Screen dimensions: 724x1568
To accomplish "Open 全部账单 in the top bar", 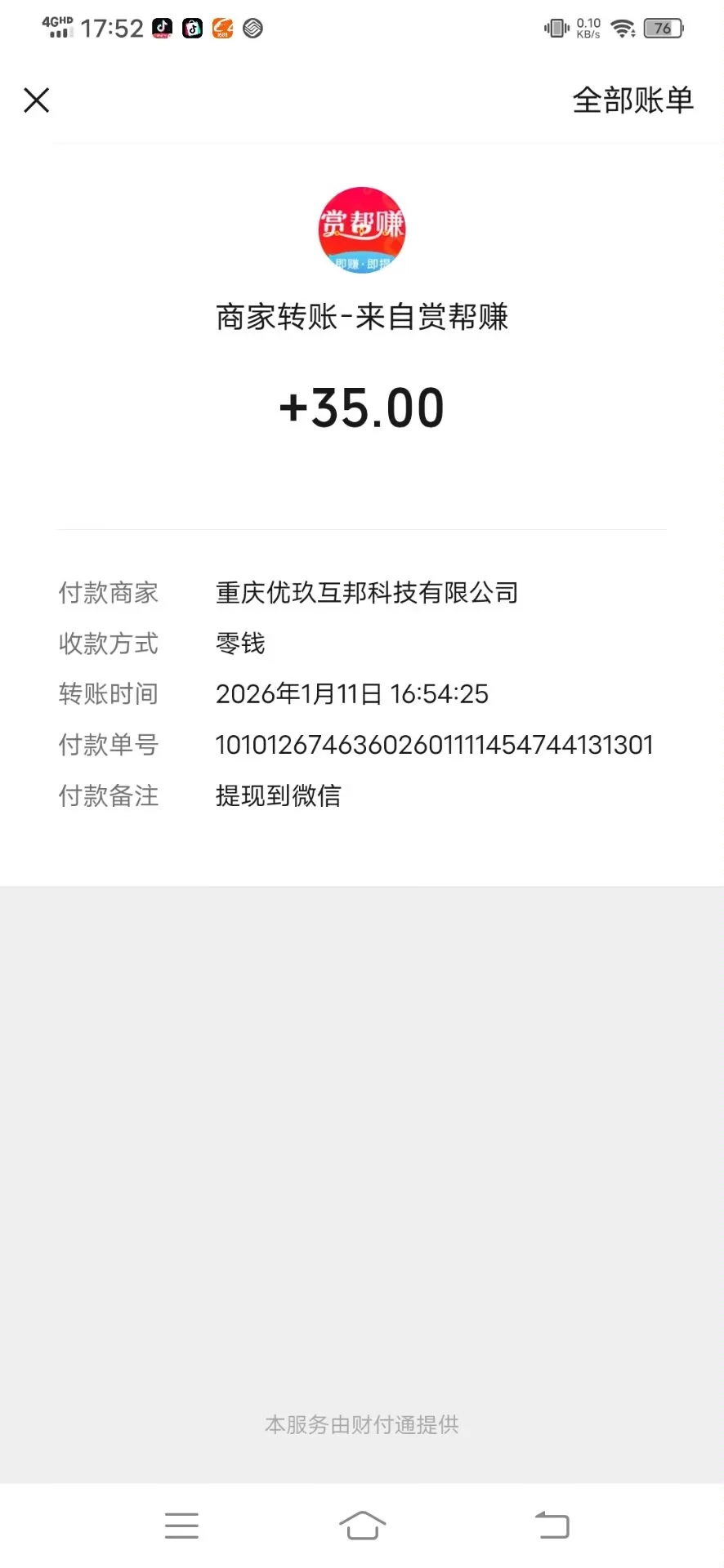I will tap(632, 100).
